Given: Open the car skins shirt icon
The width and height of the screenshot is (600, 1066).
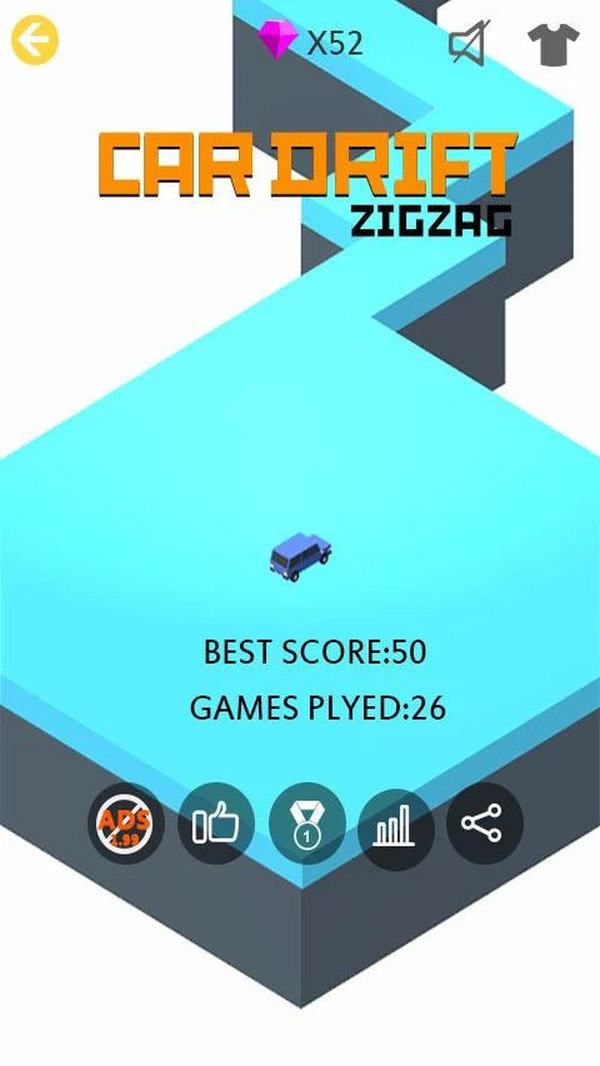Looking at the screenshot, I should (x=554, y=44).
